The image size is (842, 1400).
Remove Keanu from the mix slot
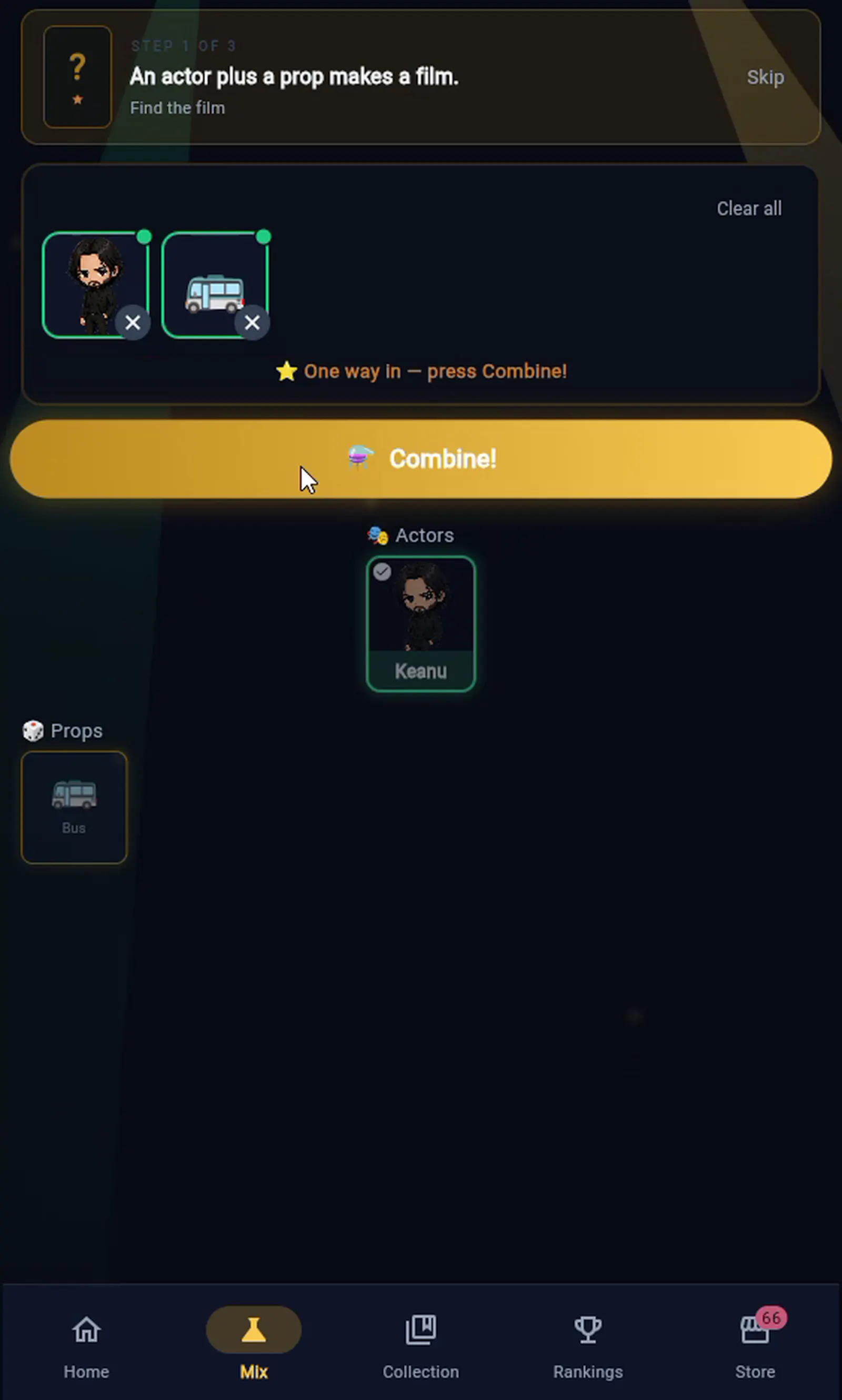point(133,322)
